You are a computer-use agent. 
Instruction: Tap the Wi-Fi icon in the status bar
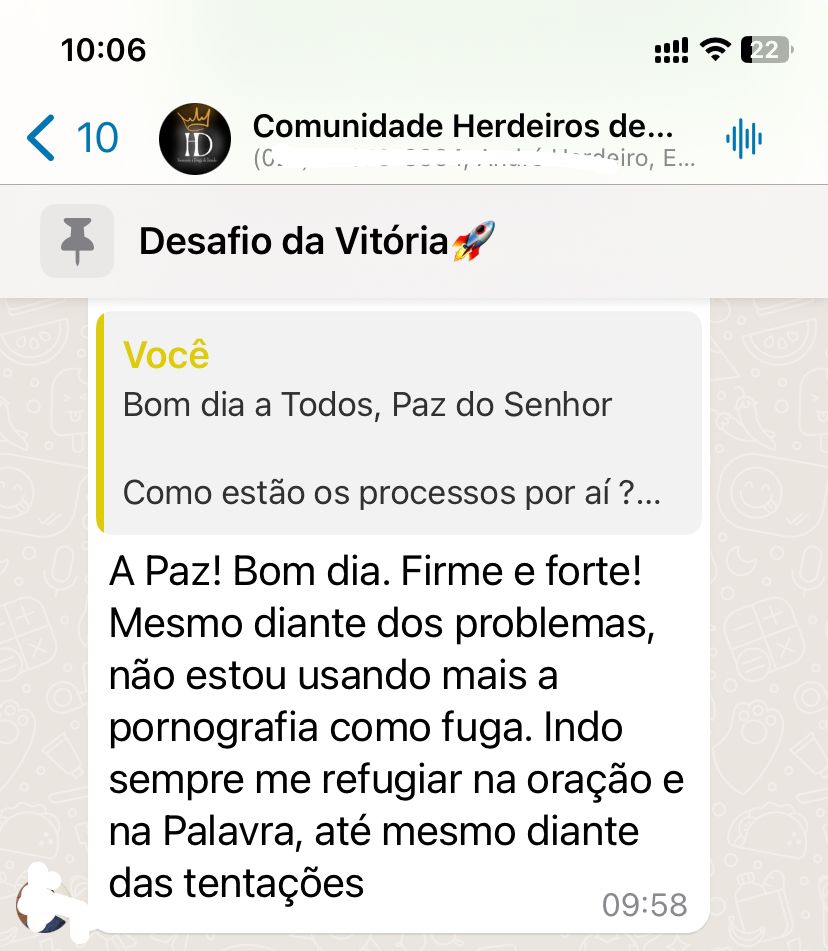pos(713,48)
